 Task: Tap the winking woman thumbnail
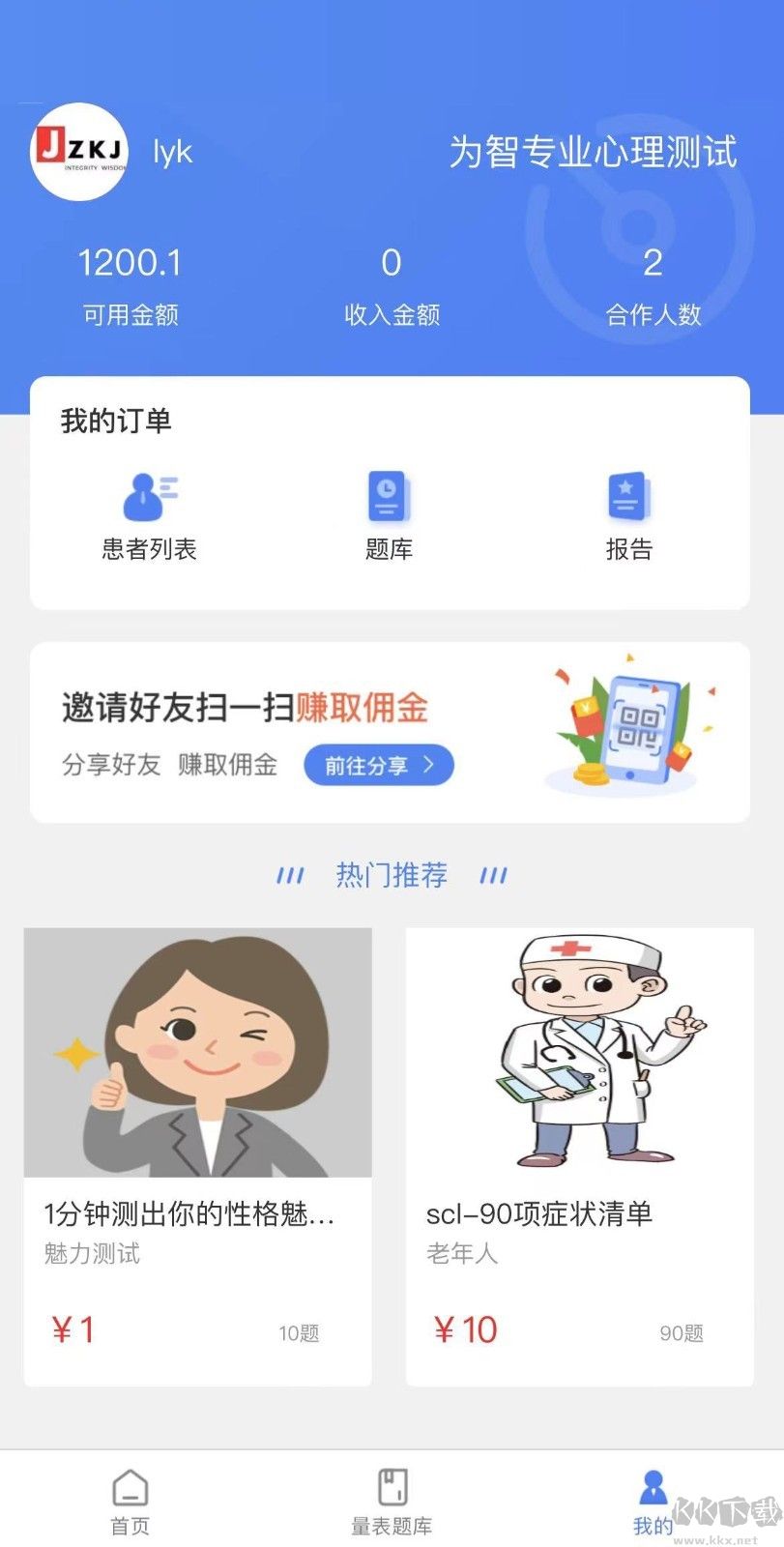coord(198,1052)
